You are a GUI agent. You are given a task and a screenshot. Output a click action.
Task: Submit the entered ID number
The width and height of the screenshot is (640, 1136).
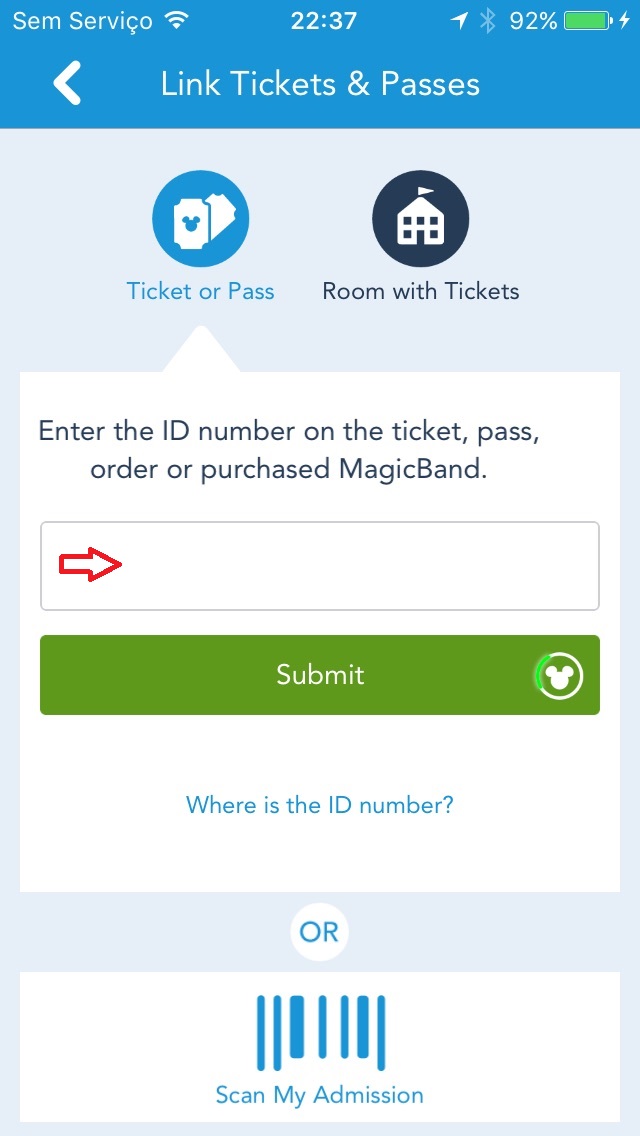coord(320,675)
